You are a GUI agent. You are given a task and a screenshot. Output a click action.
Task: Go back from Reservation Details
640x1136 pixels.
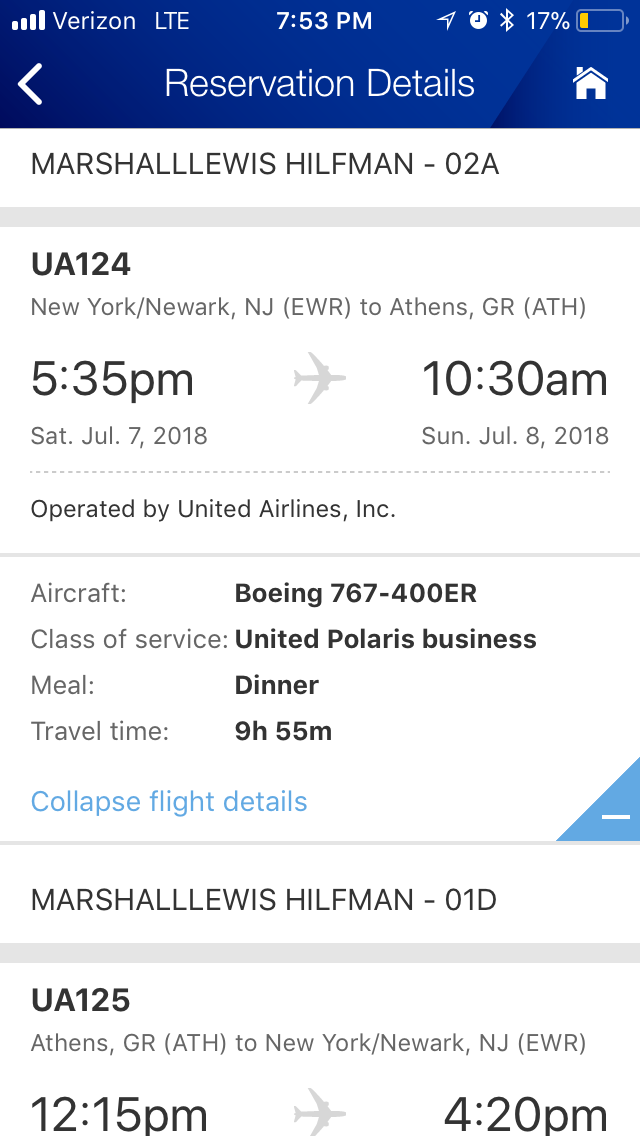tap(31, 84)
